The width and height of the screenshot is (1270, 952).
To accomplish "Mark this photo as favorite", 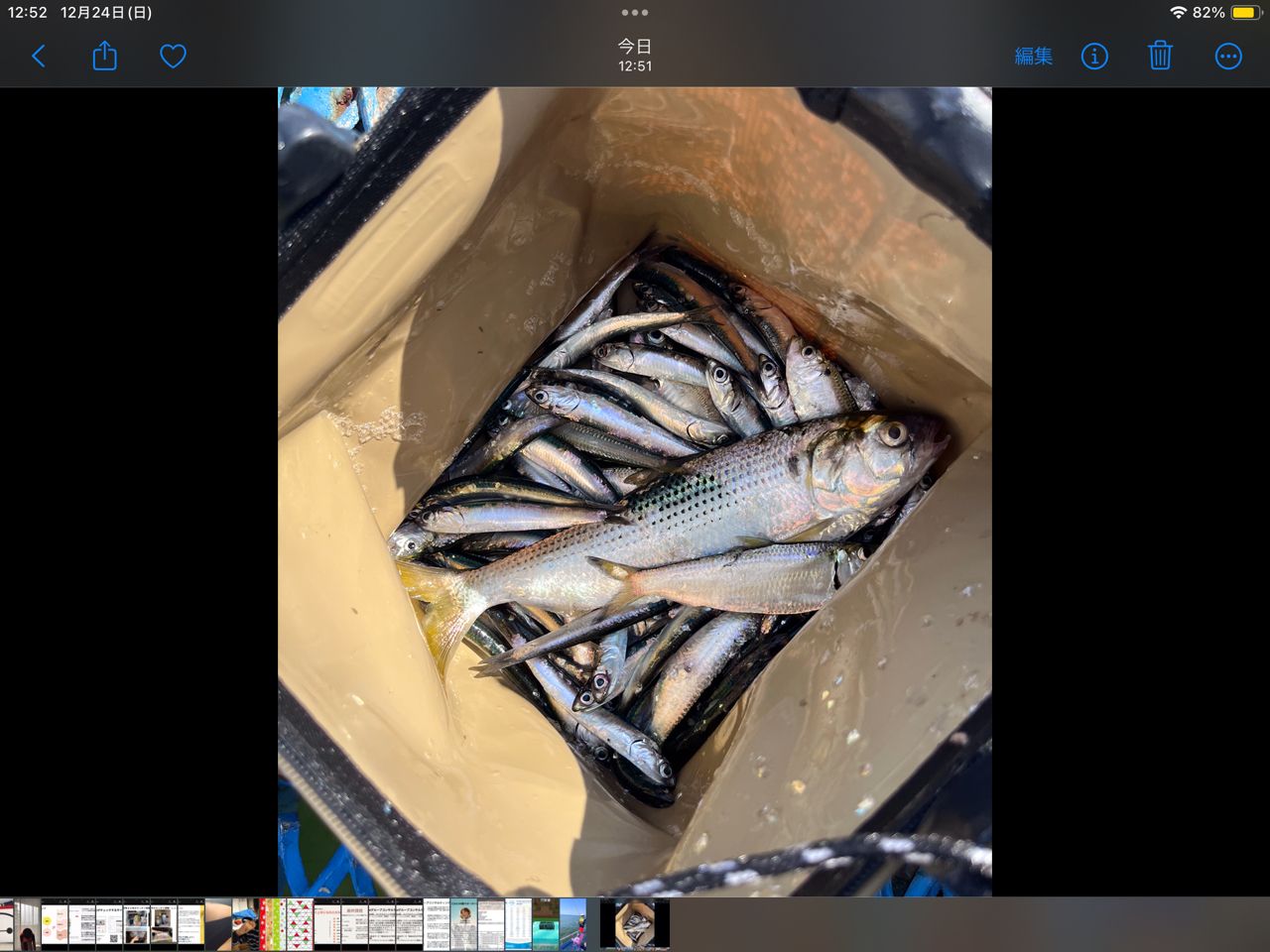I will click(173, 57).
